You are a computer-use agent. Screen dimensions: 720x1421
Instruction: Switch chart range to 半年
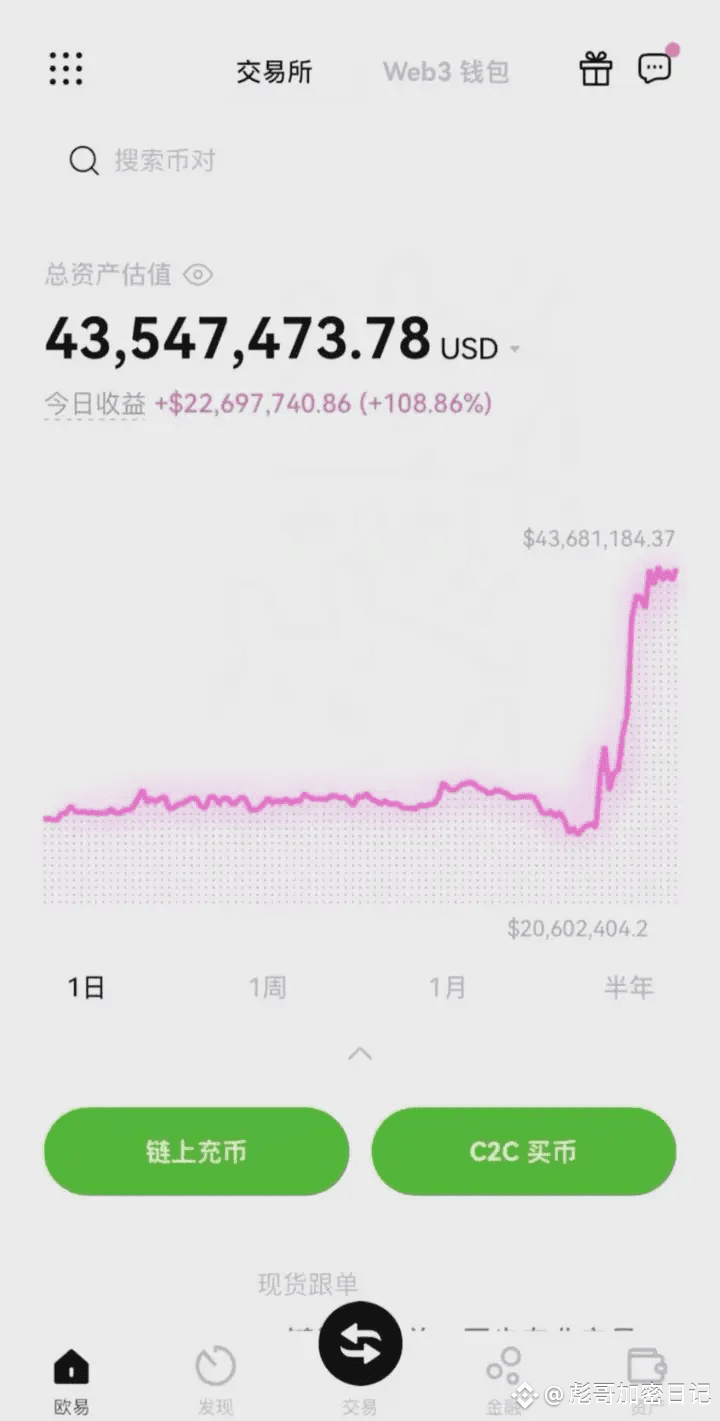(629, 986)
